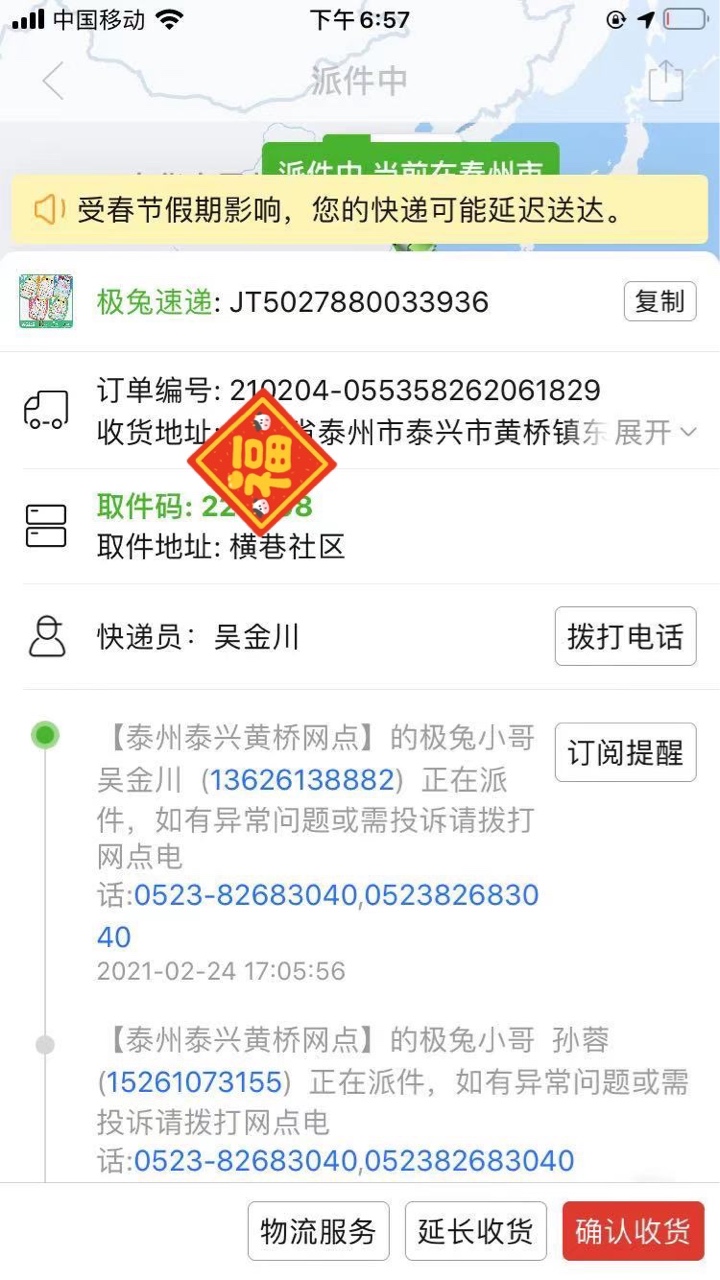Subscribe to delivery reminders with 订阅提醒

pyautogui.click(x=625, y=753)
